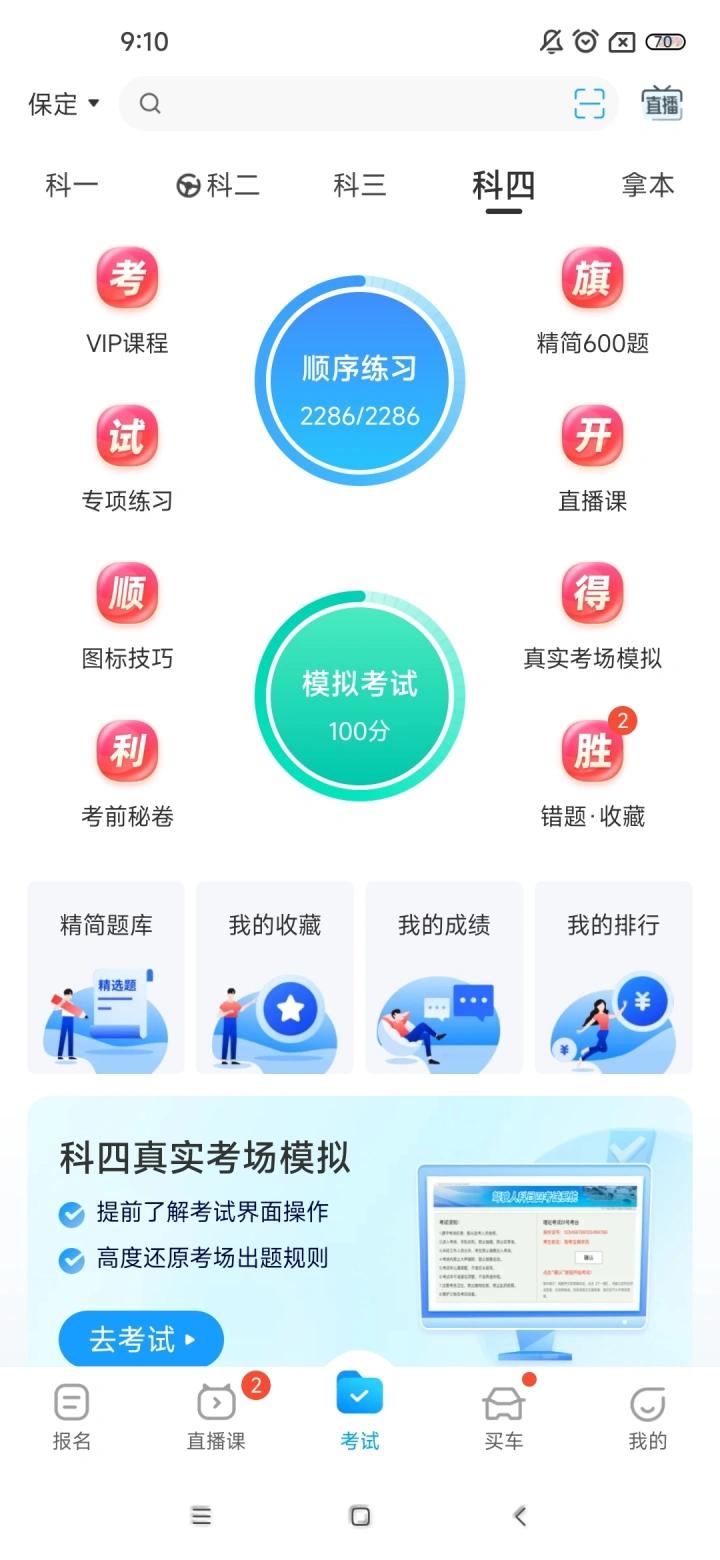720x1560 pixels.
Task: Open 真实考场模拟 entry
Action: tap(592, 616)
